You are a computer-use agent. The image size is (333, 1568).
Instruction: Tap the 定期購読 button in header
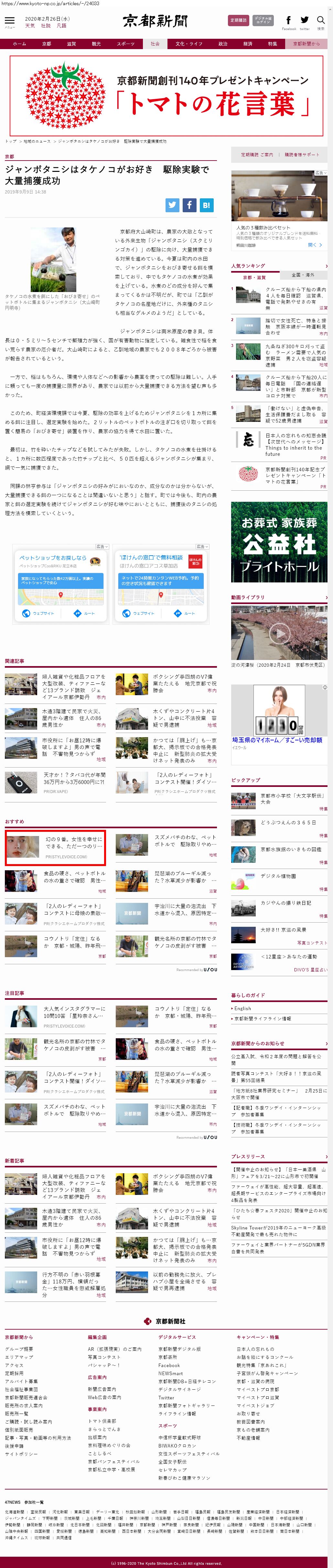(238, 20)
